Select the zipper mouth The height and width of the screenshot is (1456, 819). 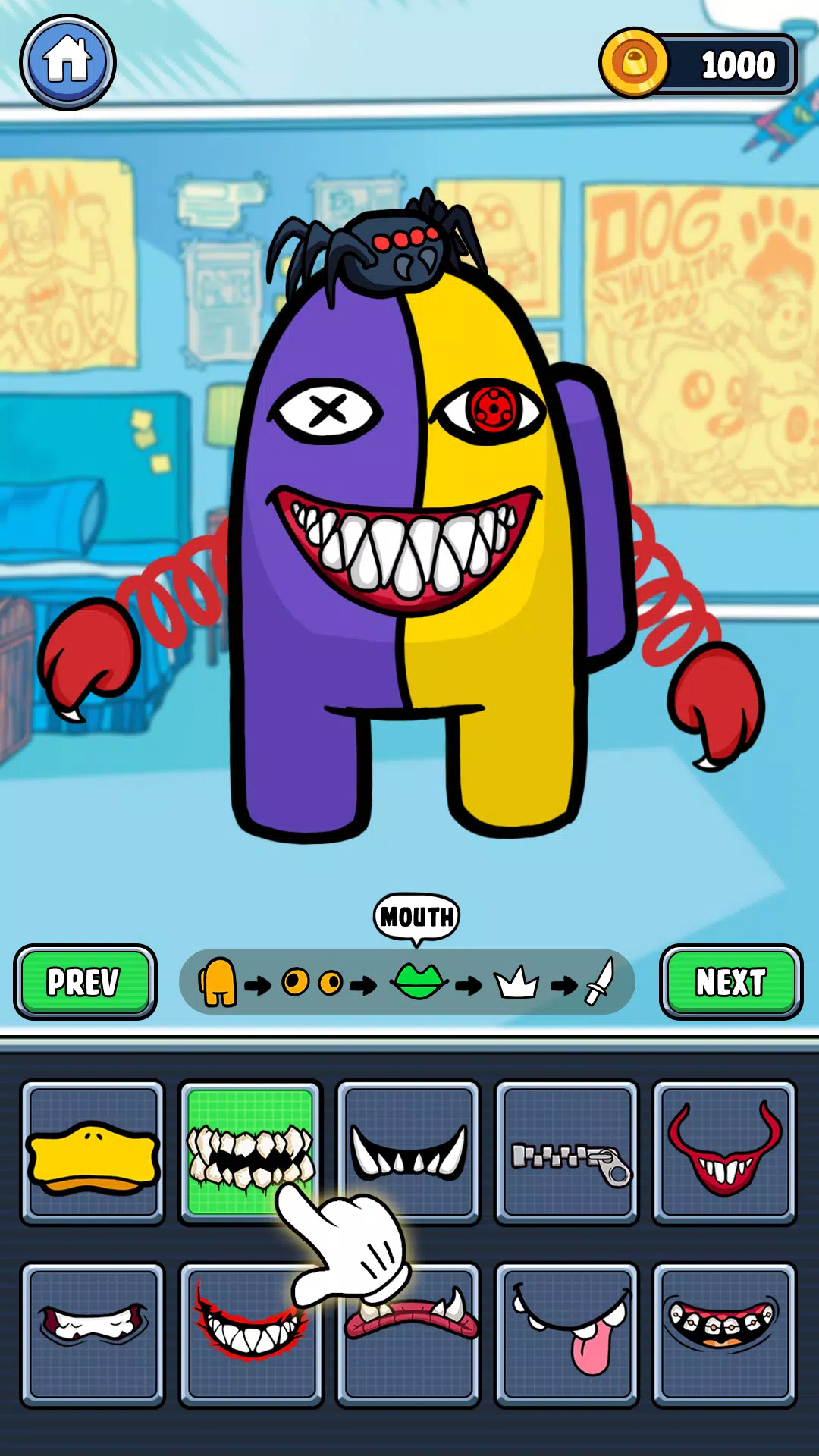click(x=566, y=1153)
